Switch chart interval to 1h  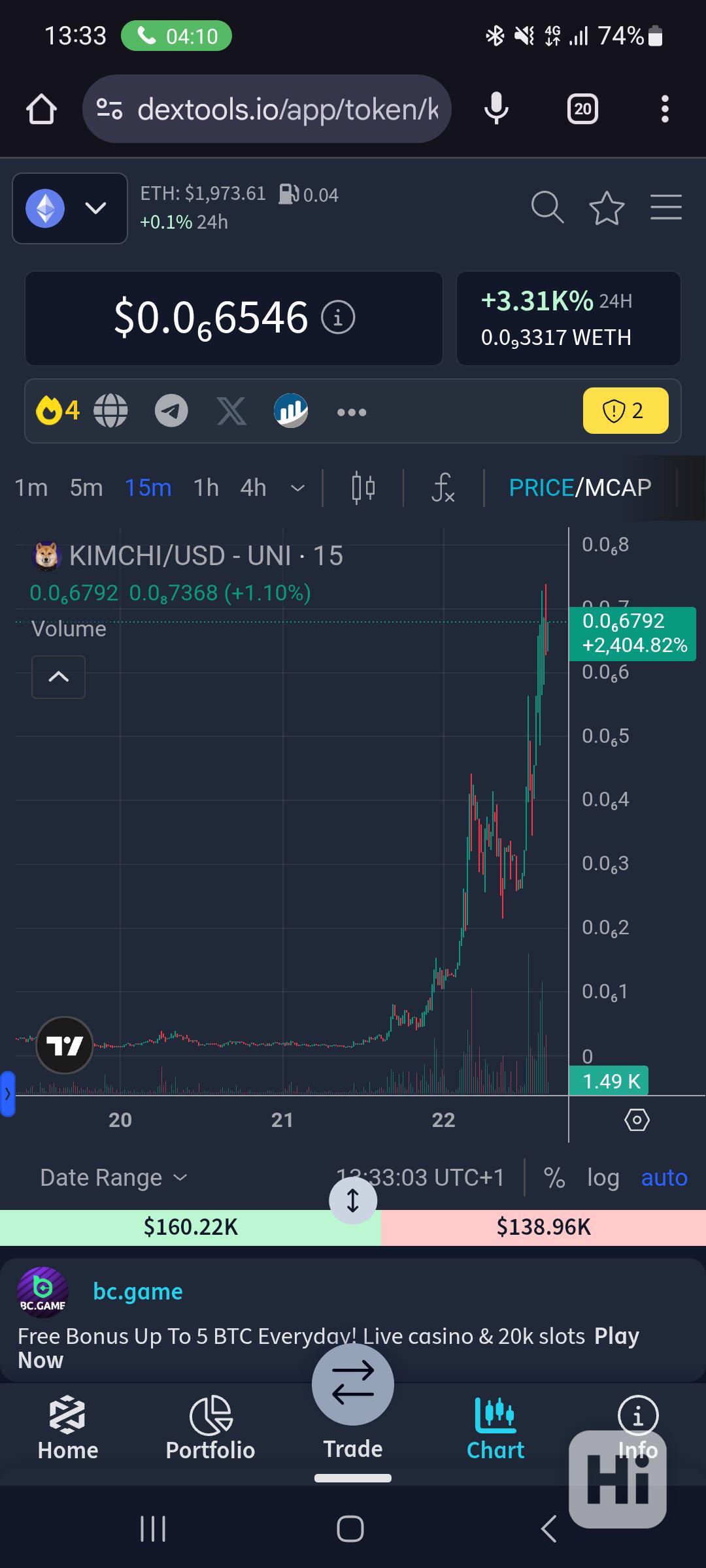coord(206,487)
